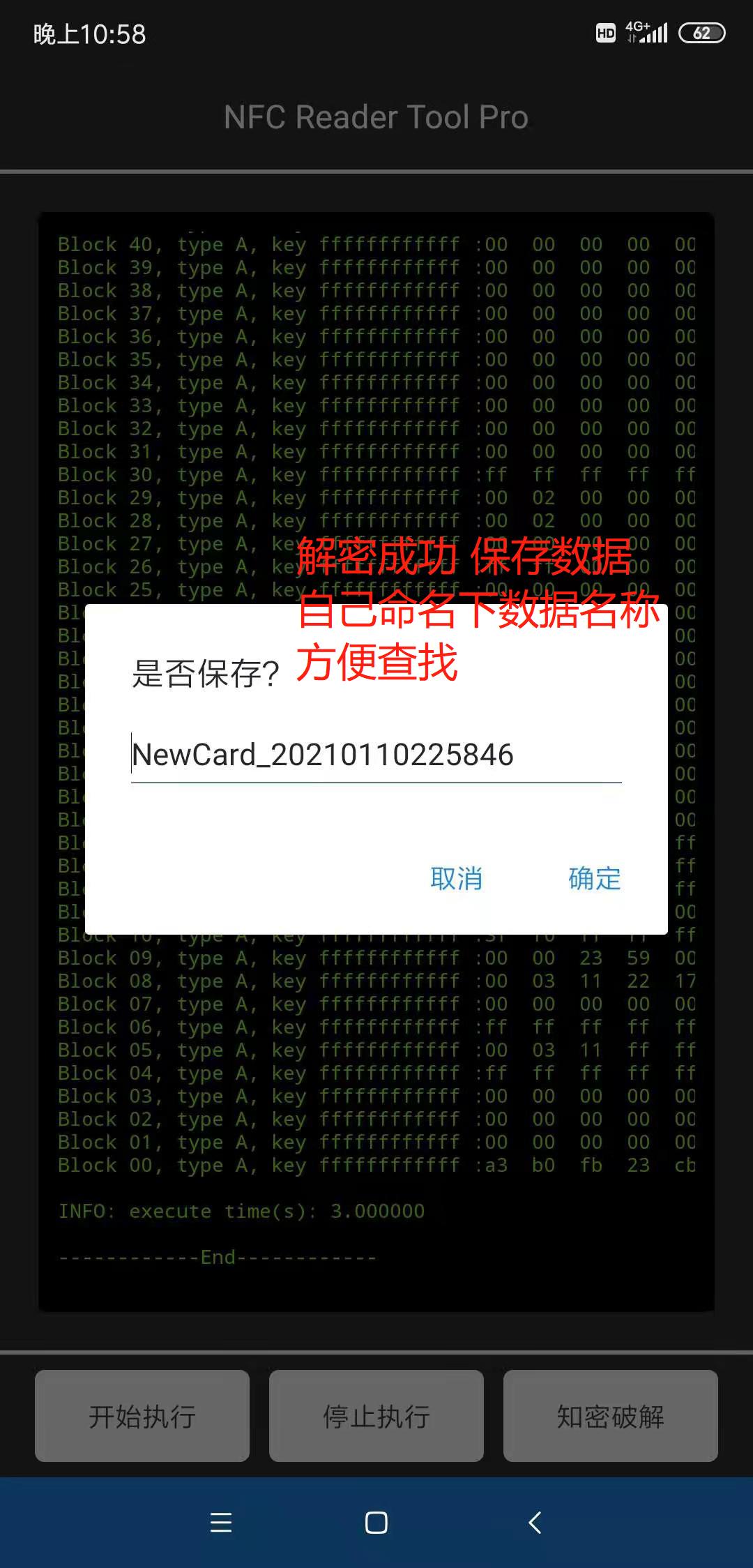Screen dimensions: 753x1568
Task: Tap the execute time info line
Action: (241, 1211)
